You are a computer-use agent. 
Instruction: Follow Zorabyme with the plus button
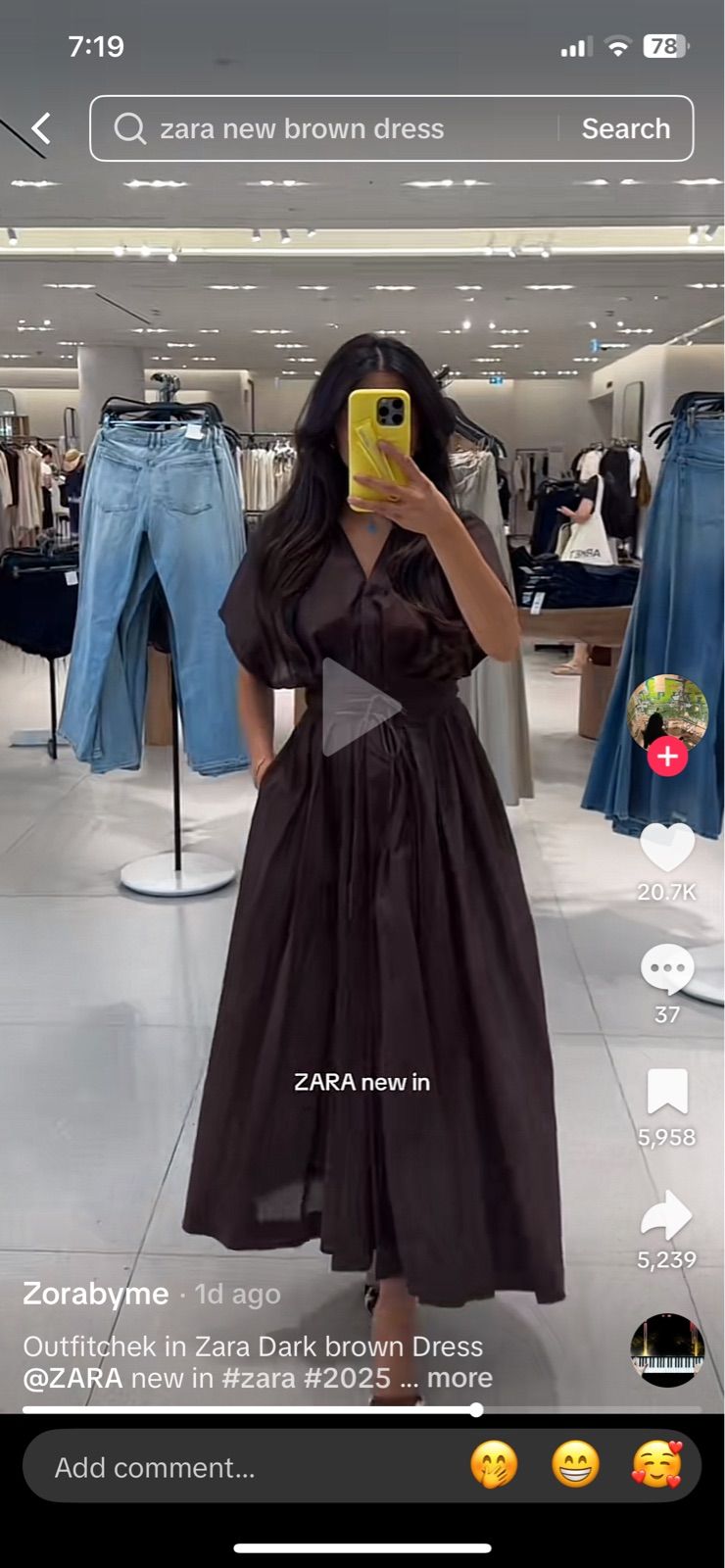coord(667,757)
